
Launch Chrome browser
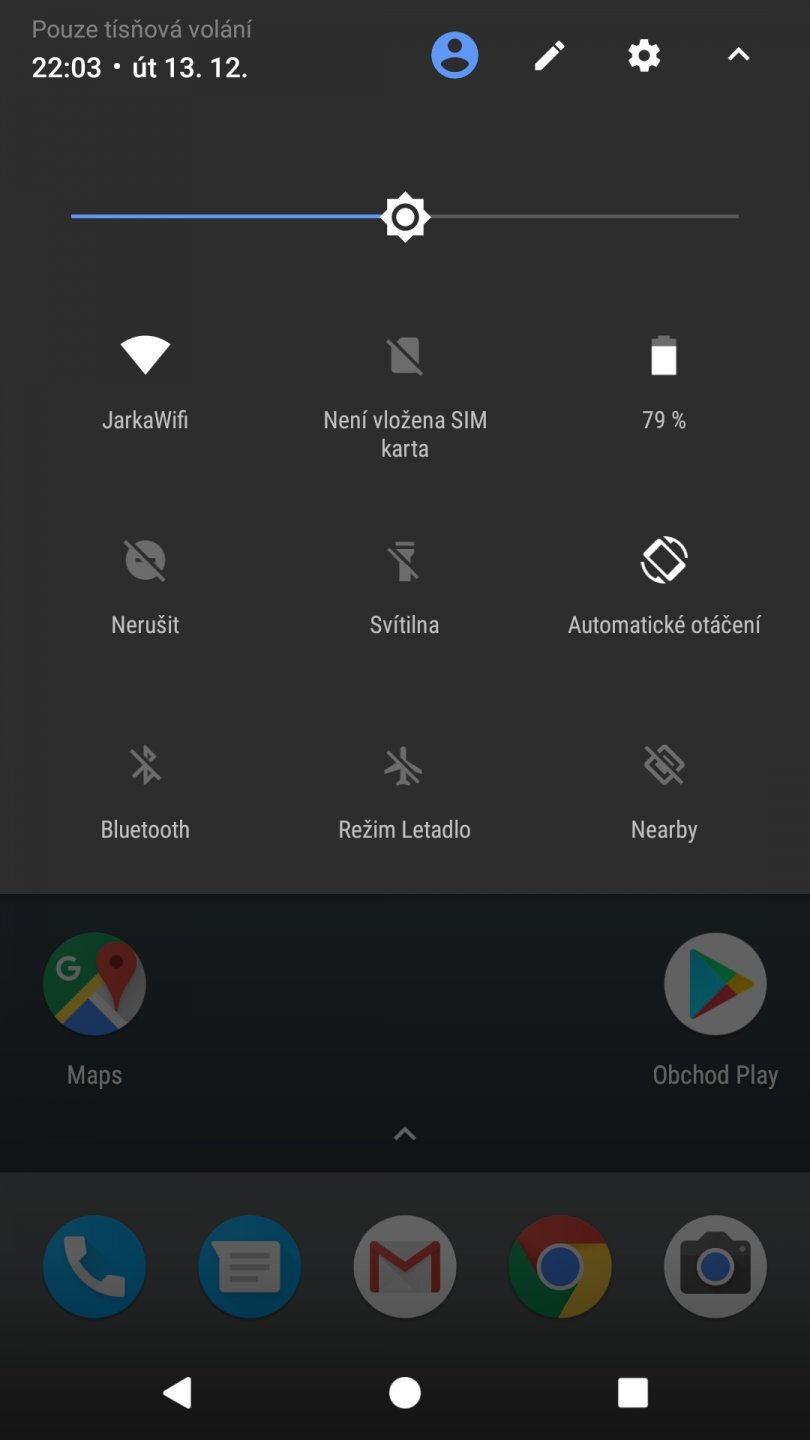560,1265
